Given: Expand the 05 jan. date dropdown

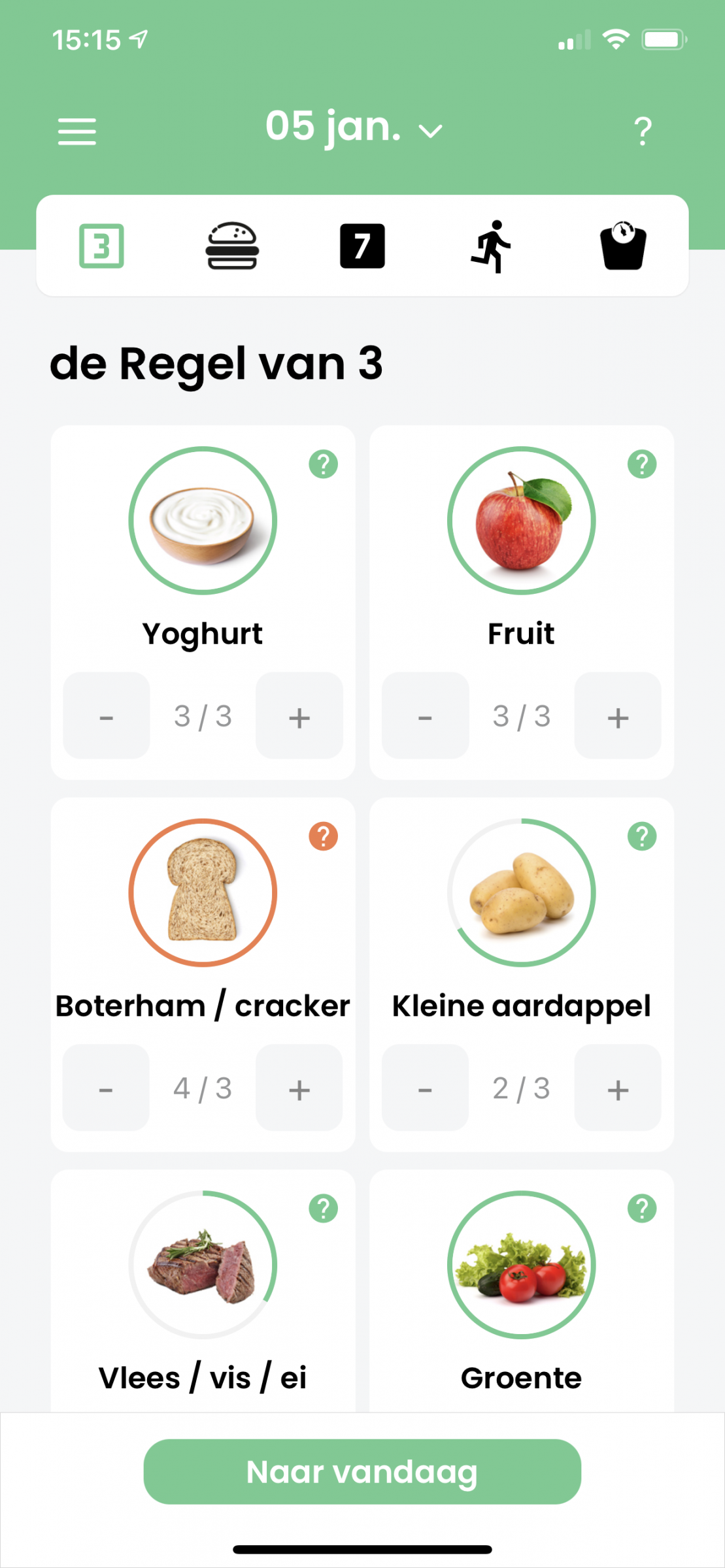Looking at the screenshot, I should click(x=354, y=127).
